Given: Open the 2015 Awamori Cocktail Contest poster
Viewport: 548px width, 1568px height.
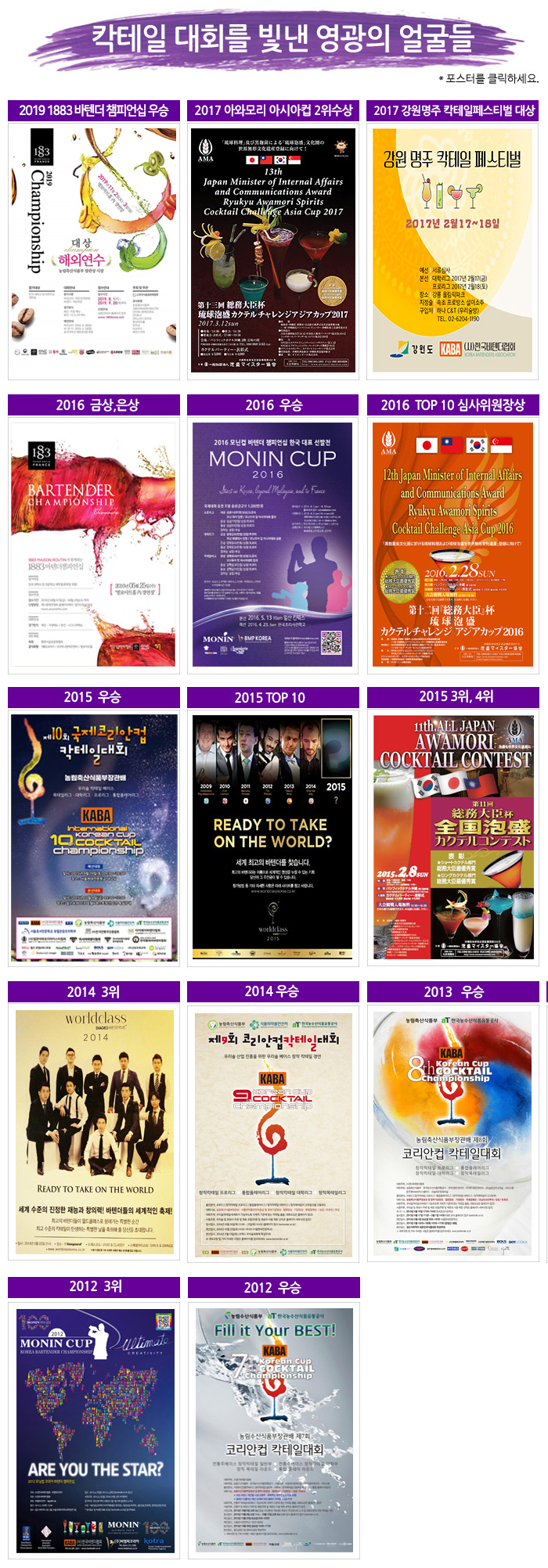Looking at the screenshot, I should (x=452, y=837).
